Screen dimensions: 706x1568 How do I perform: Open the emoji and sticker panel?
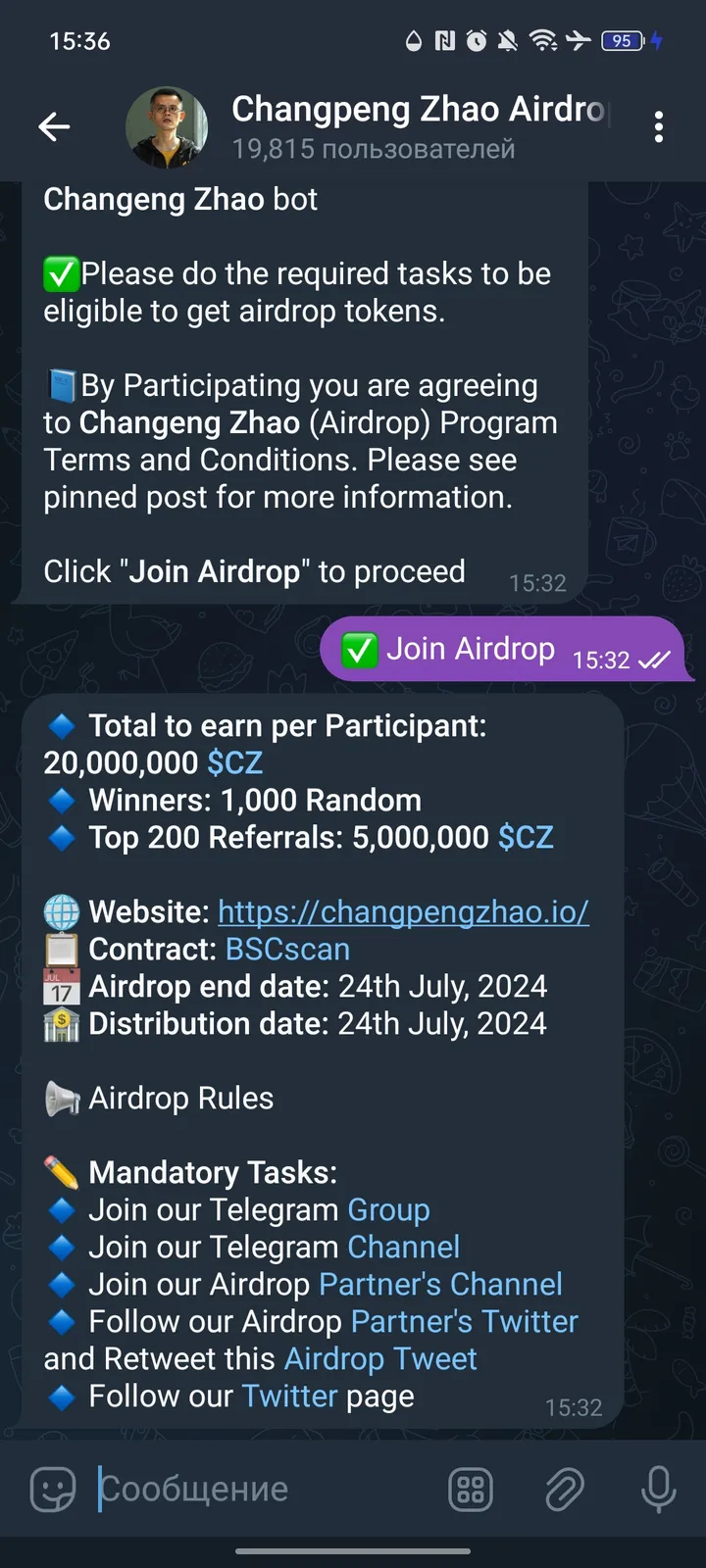click(x=51, y=1489)
